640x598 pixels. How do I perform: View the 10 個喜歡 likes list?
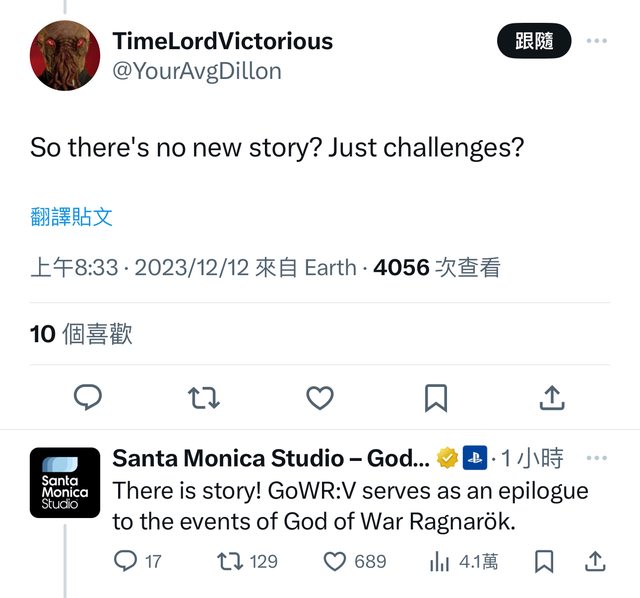81,334
